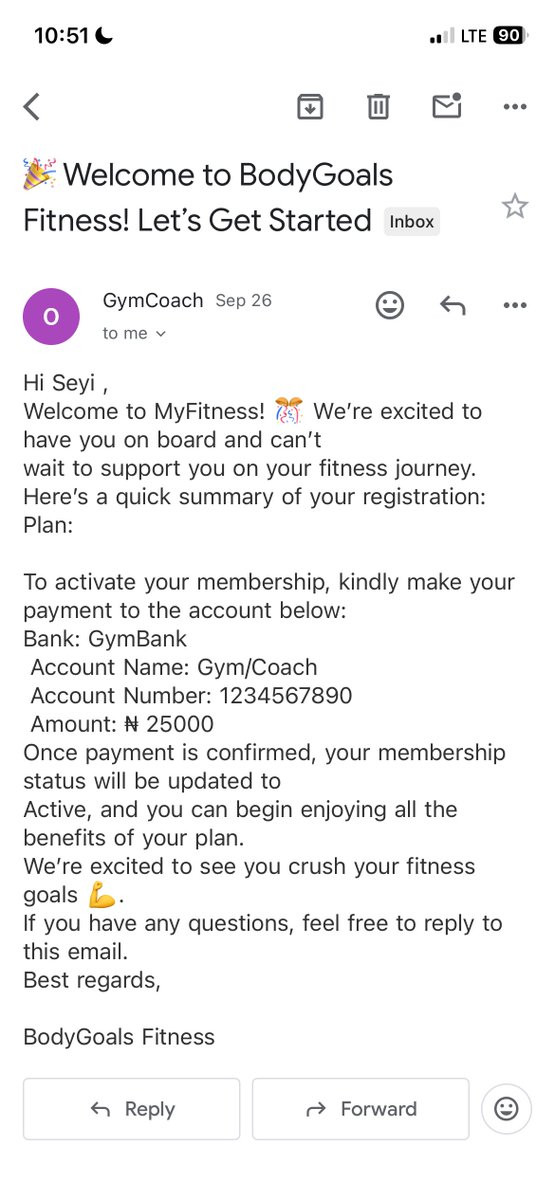Image resolution: width=555 pixels, height=1200 pixels.
Task: Archive this email
Action: pyautogui.click(x=311, y=106)
